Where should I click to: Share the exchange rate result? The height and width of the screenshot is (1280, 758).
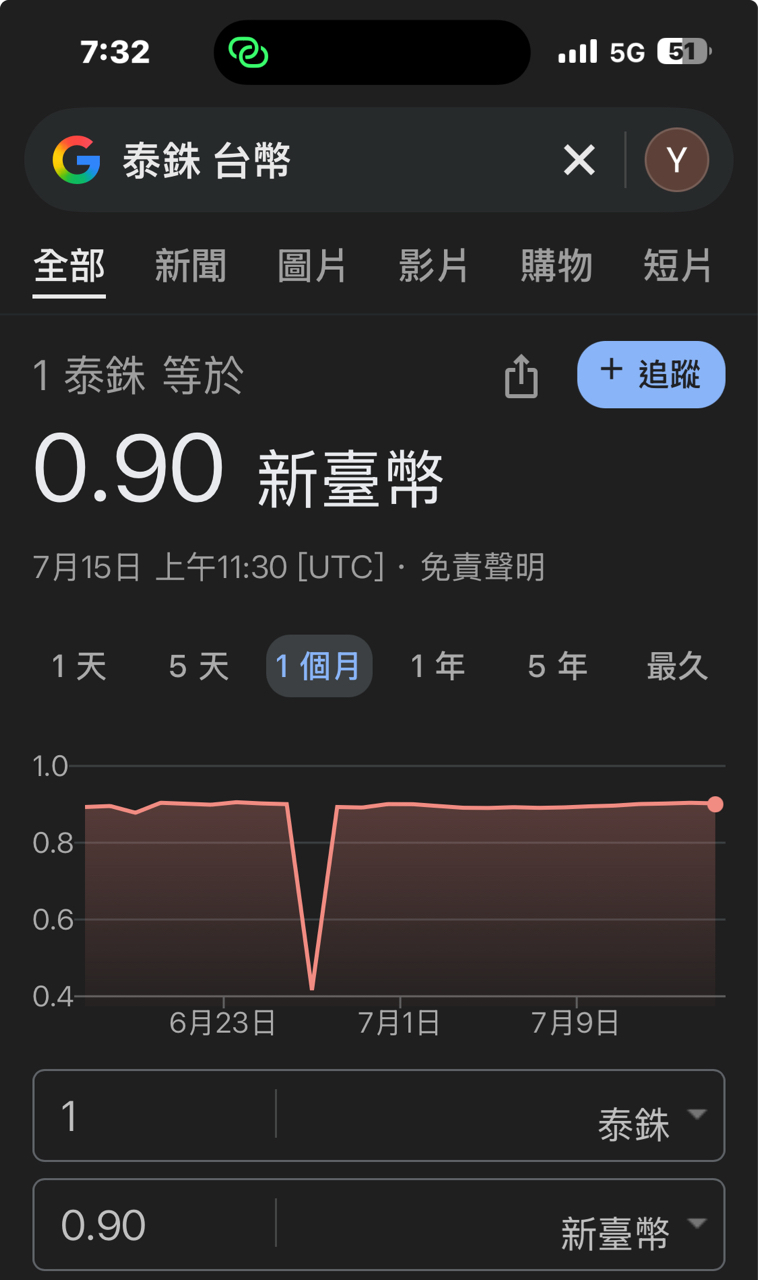[521, 377]
